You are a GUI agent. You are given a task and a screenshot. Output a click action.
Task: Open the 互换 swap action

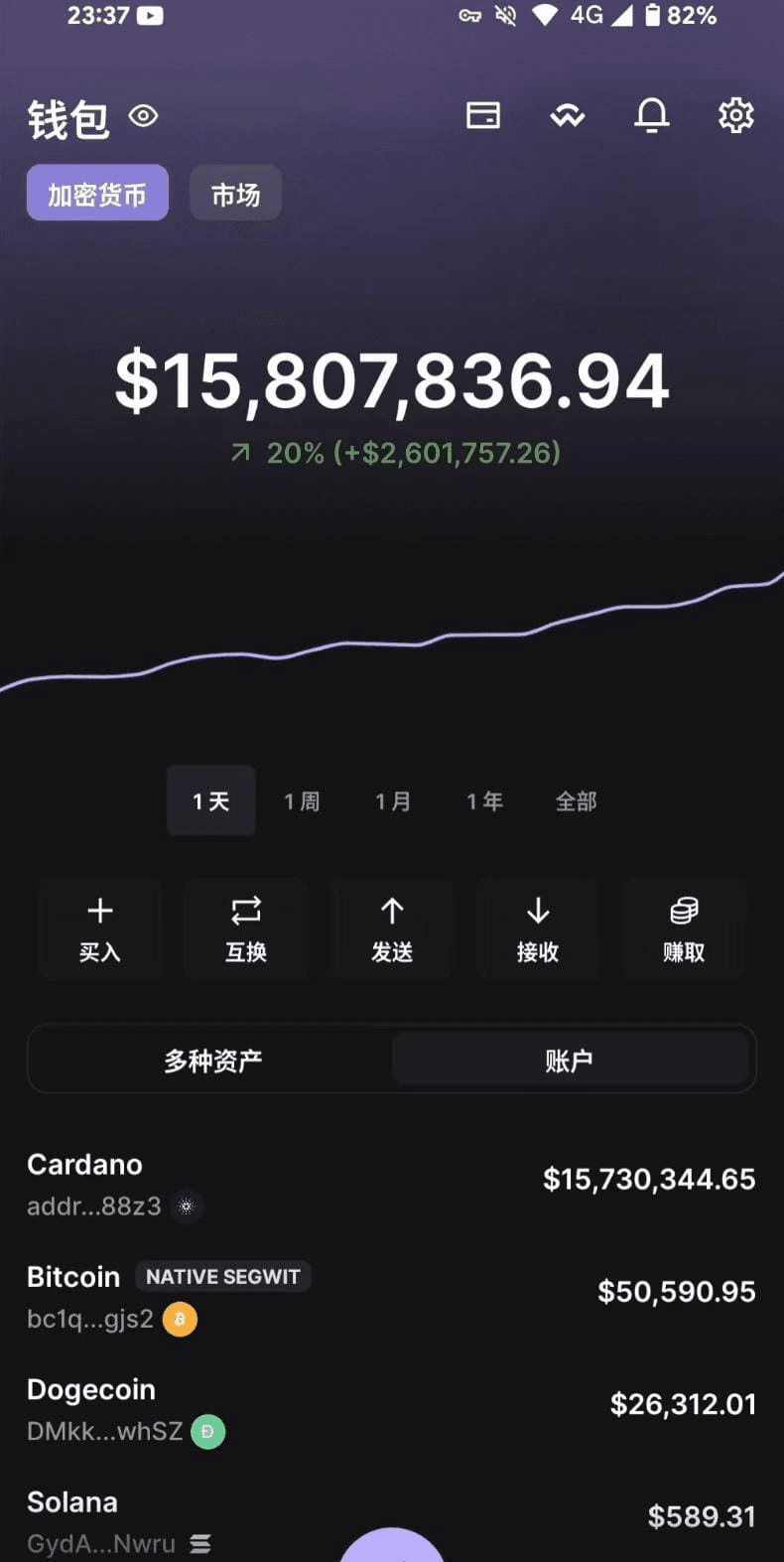tap(246, 929)
